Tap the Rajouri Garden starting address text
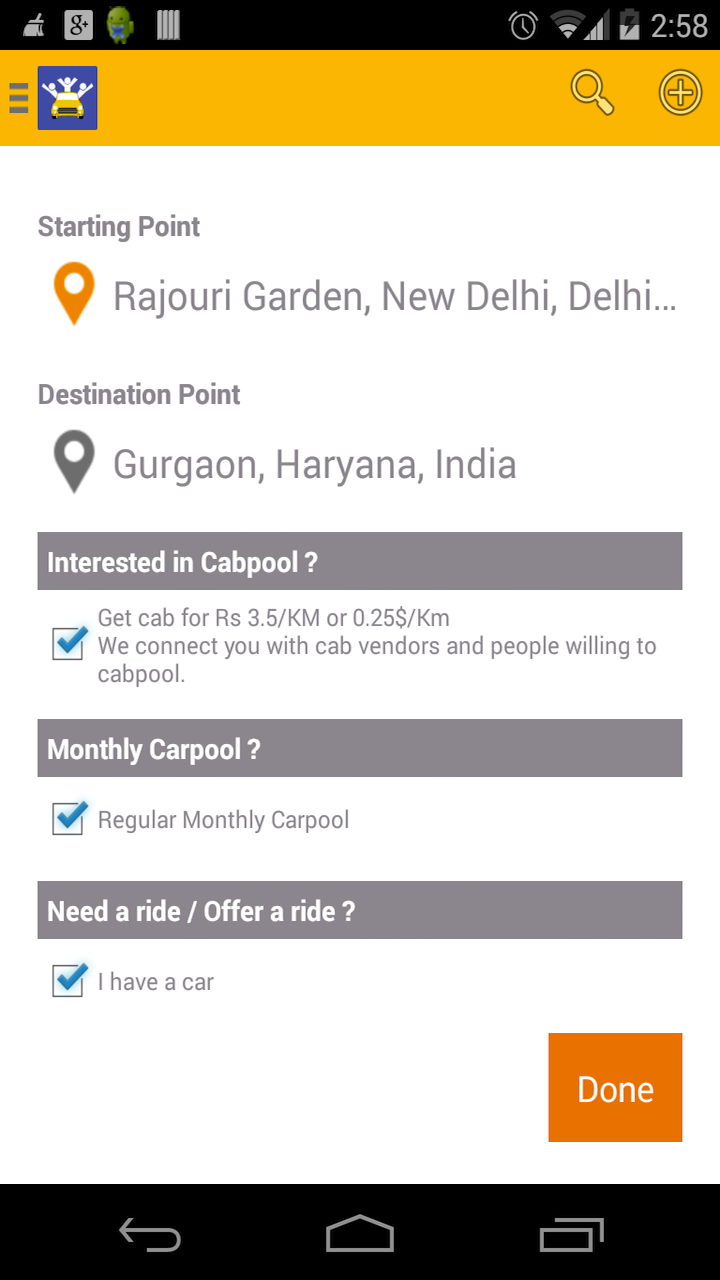The width and height of the screenshot is (720, 1280). 395,295
